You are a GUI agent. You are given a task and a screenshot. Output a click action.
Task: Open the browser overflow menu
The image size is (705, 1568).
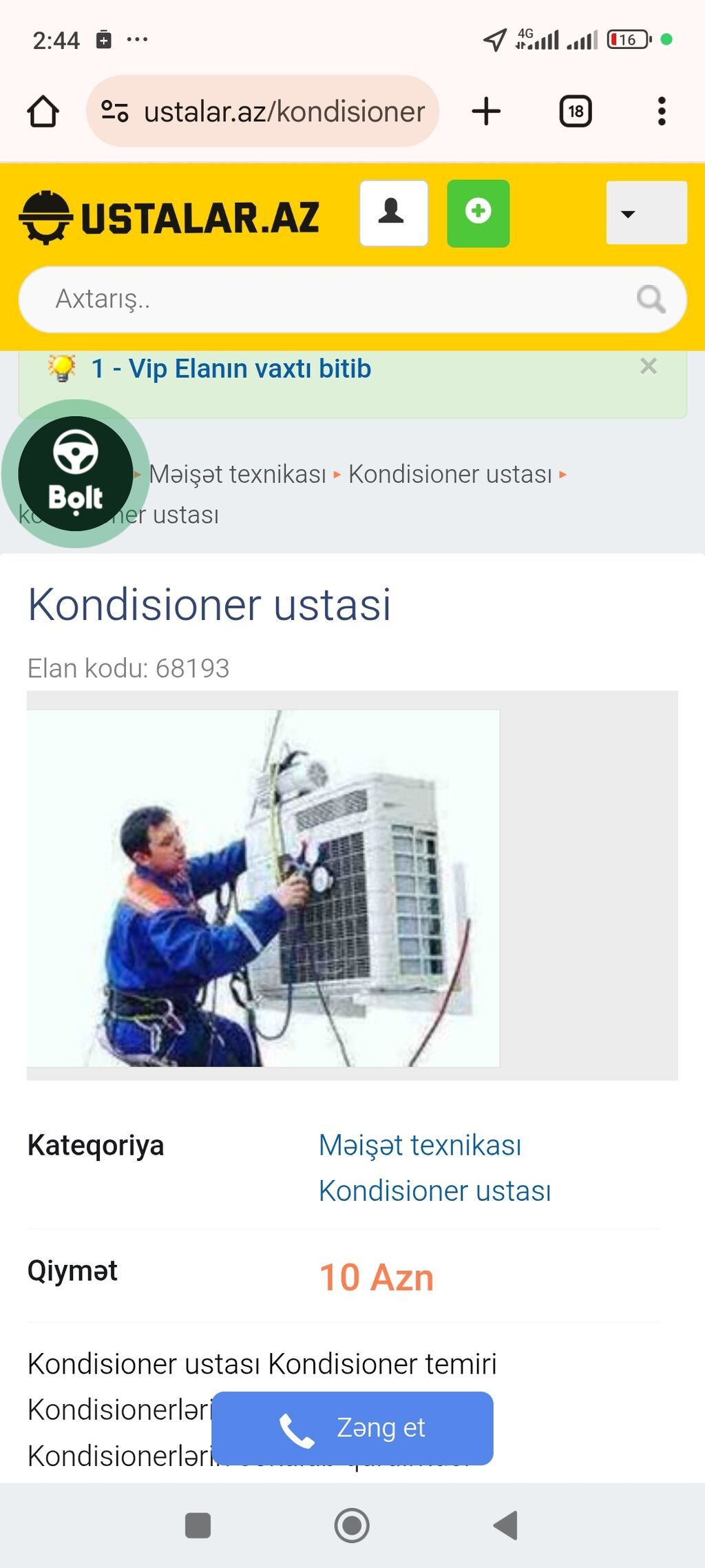(x=661, y=112)
